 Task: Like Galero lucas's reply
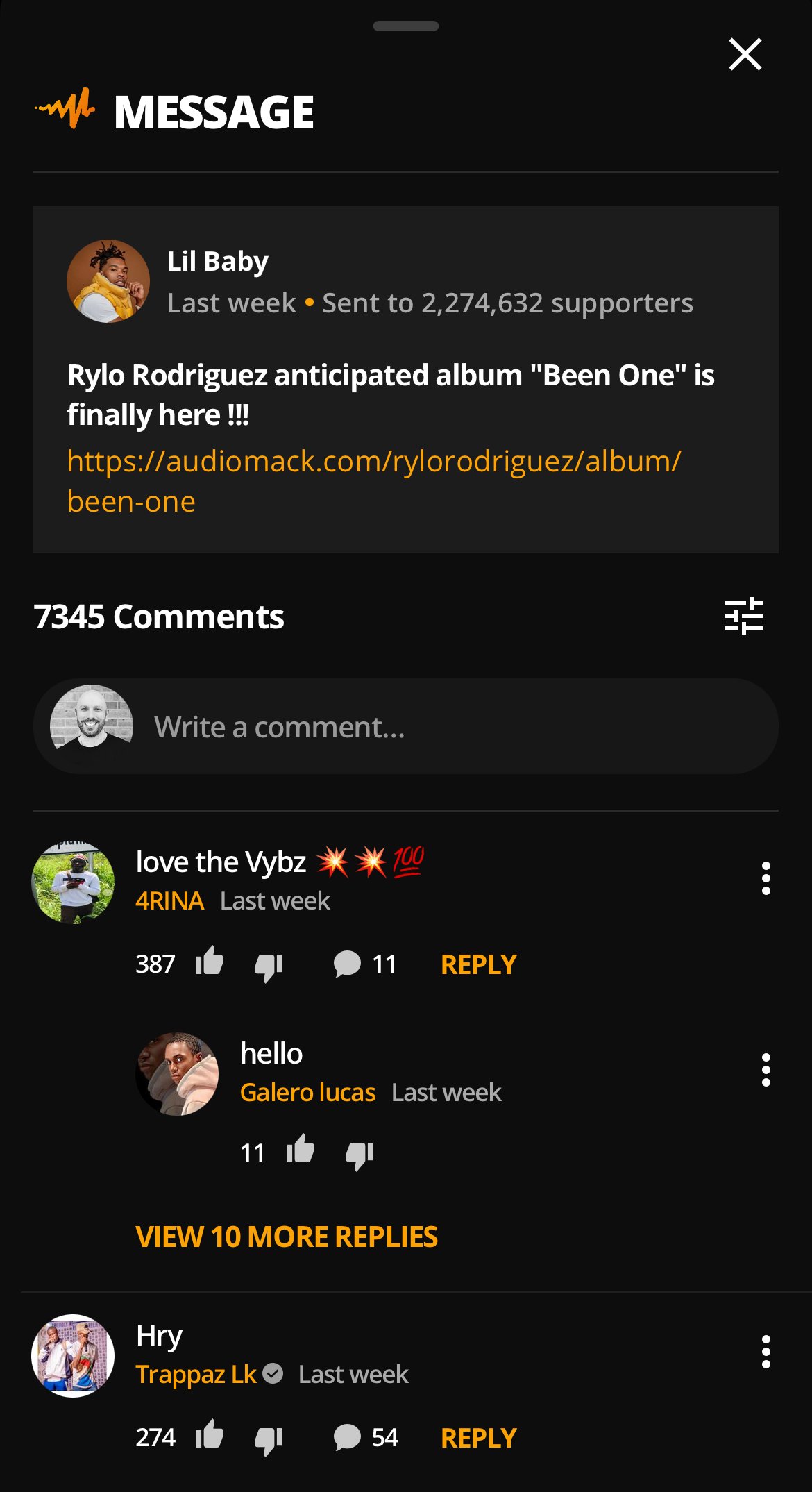tap(301, 1150)
